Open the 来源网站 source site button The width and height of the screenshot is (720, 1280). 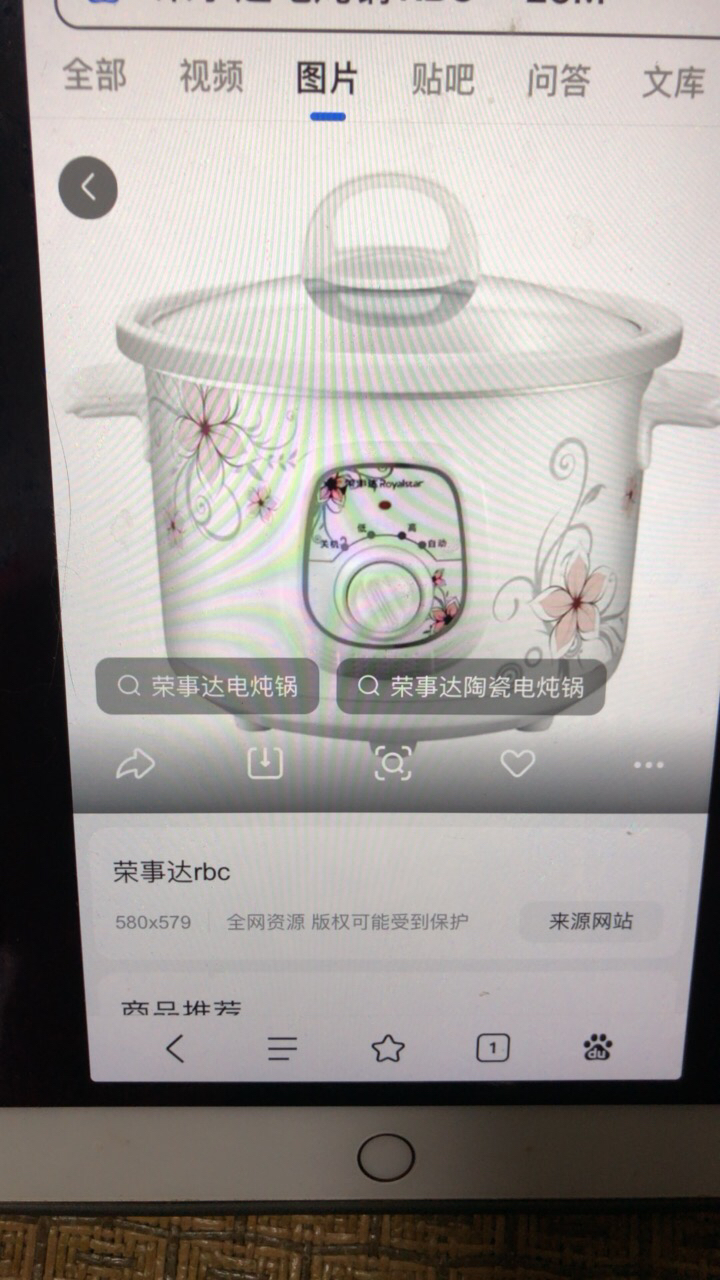(x=590, y=921)
